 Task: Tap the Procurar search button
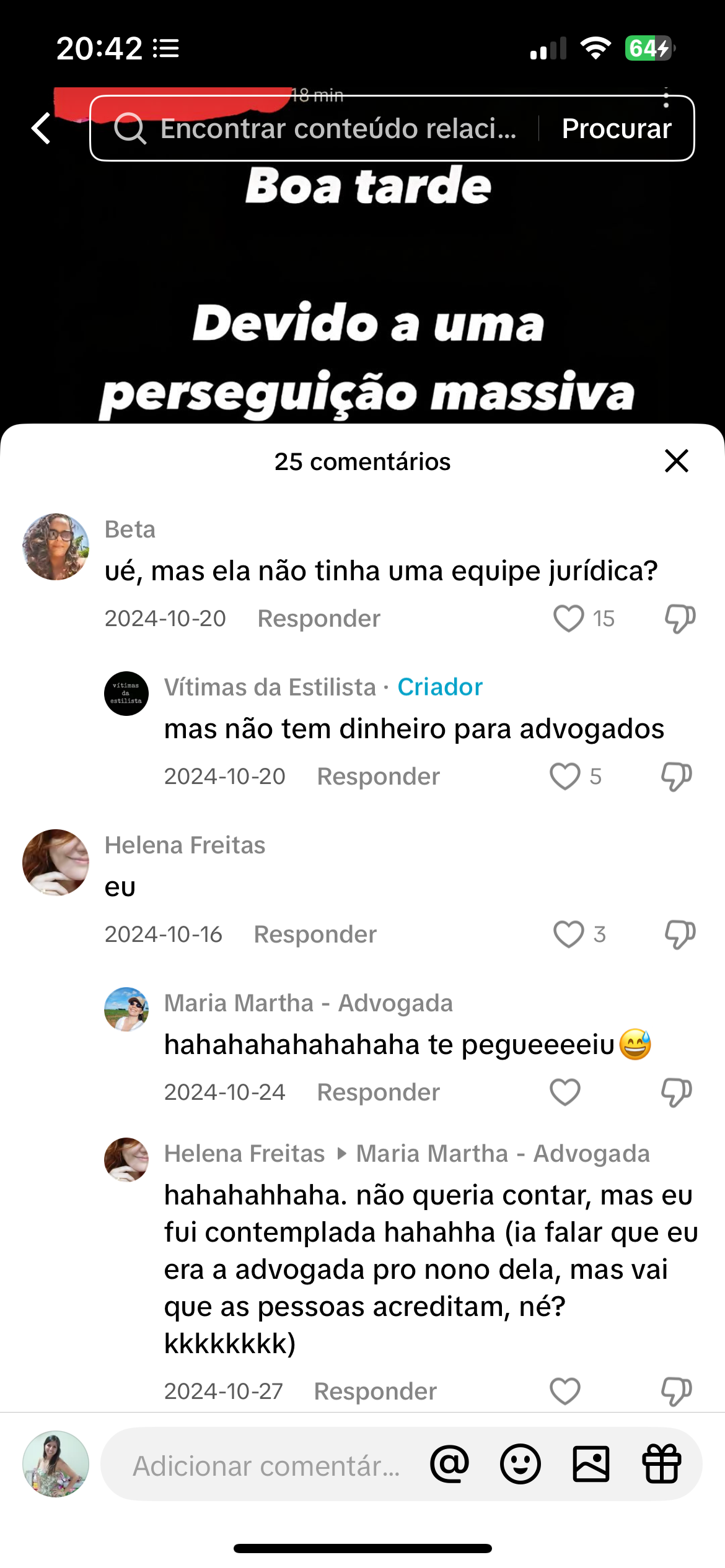pos(616,129)
